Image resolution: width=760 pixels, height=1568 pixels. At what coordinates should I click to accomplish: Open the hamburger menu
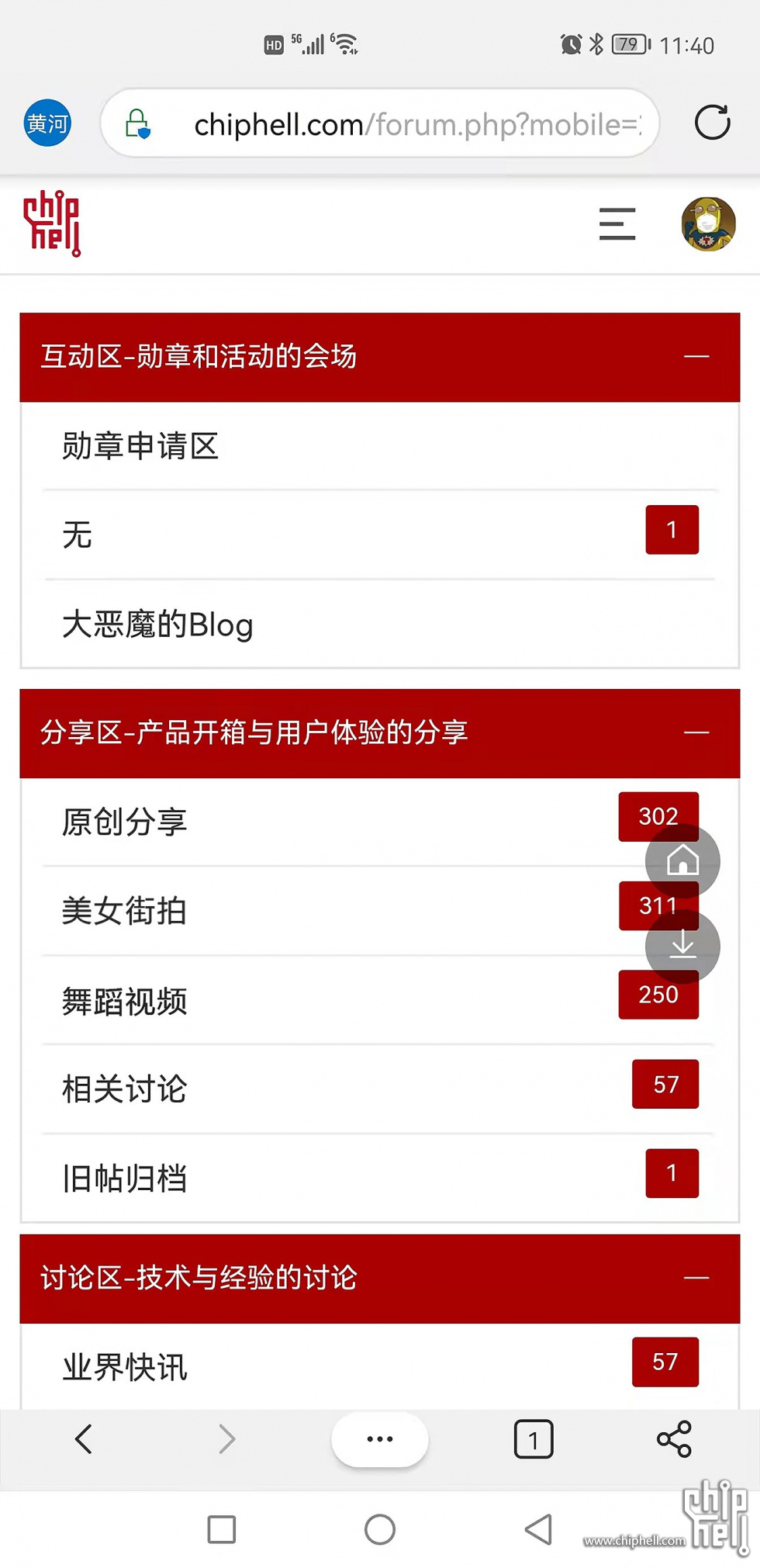(617, 224)
